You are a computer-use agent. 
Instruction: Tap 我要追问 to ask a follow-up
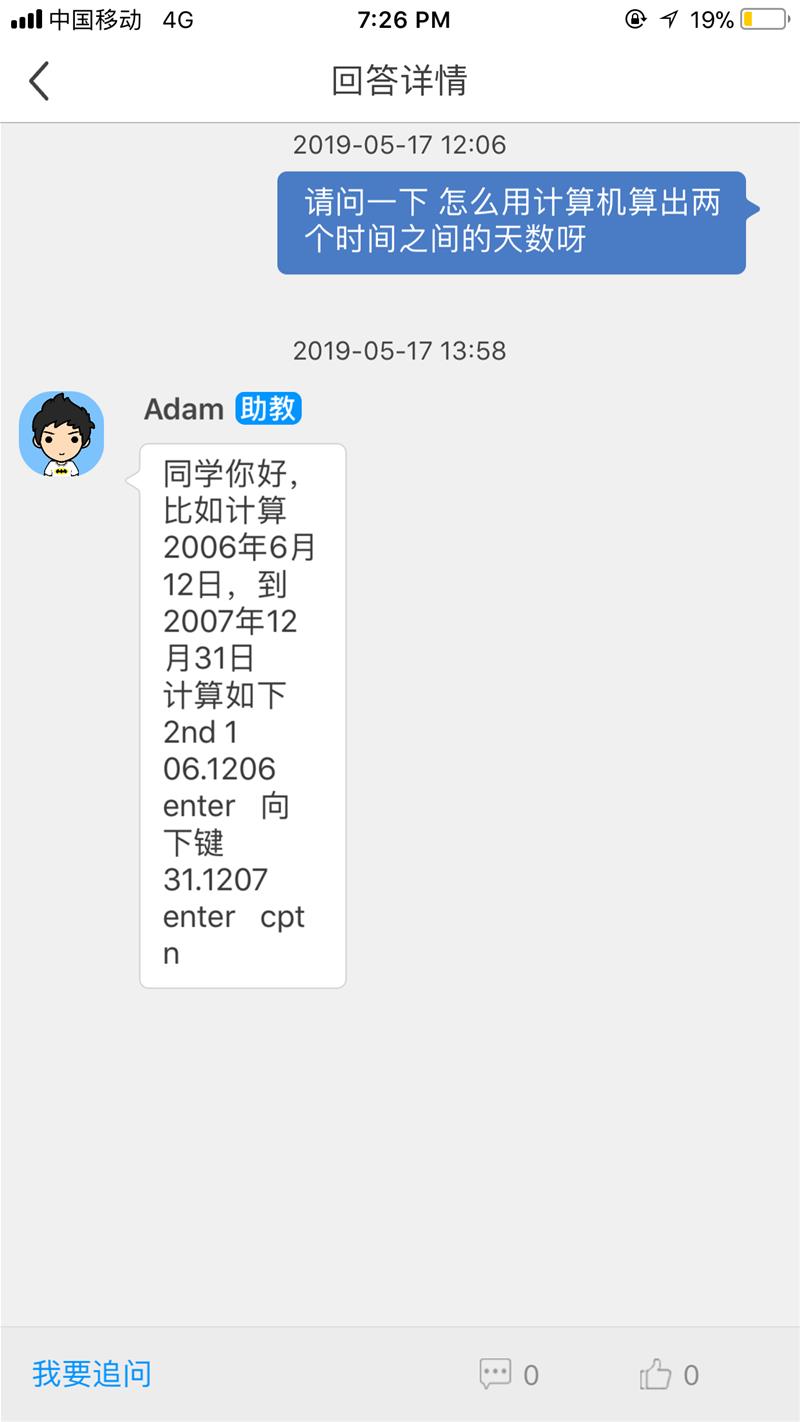(92, 1374)
